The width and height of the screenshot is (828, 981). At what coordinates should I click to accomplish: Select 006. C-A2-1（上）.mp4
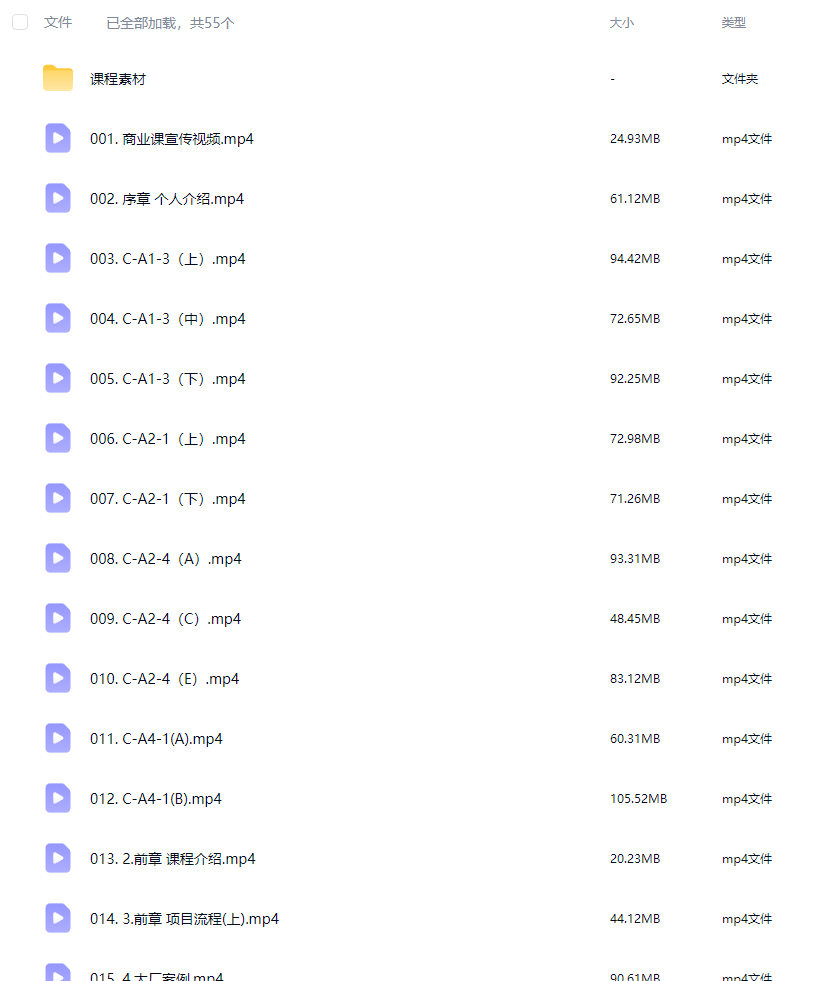pyautogui.click(x=167, y=439)
